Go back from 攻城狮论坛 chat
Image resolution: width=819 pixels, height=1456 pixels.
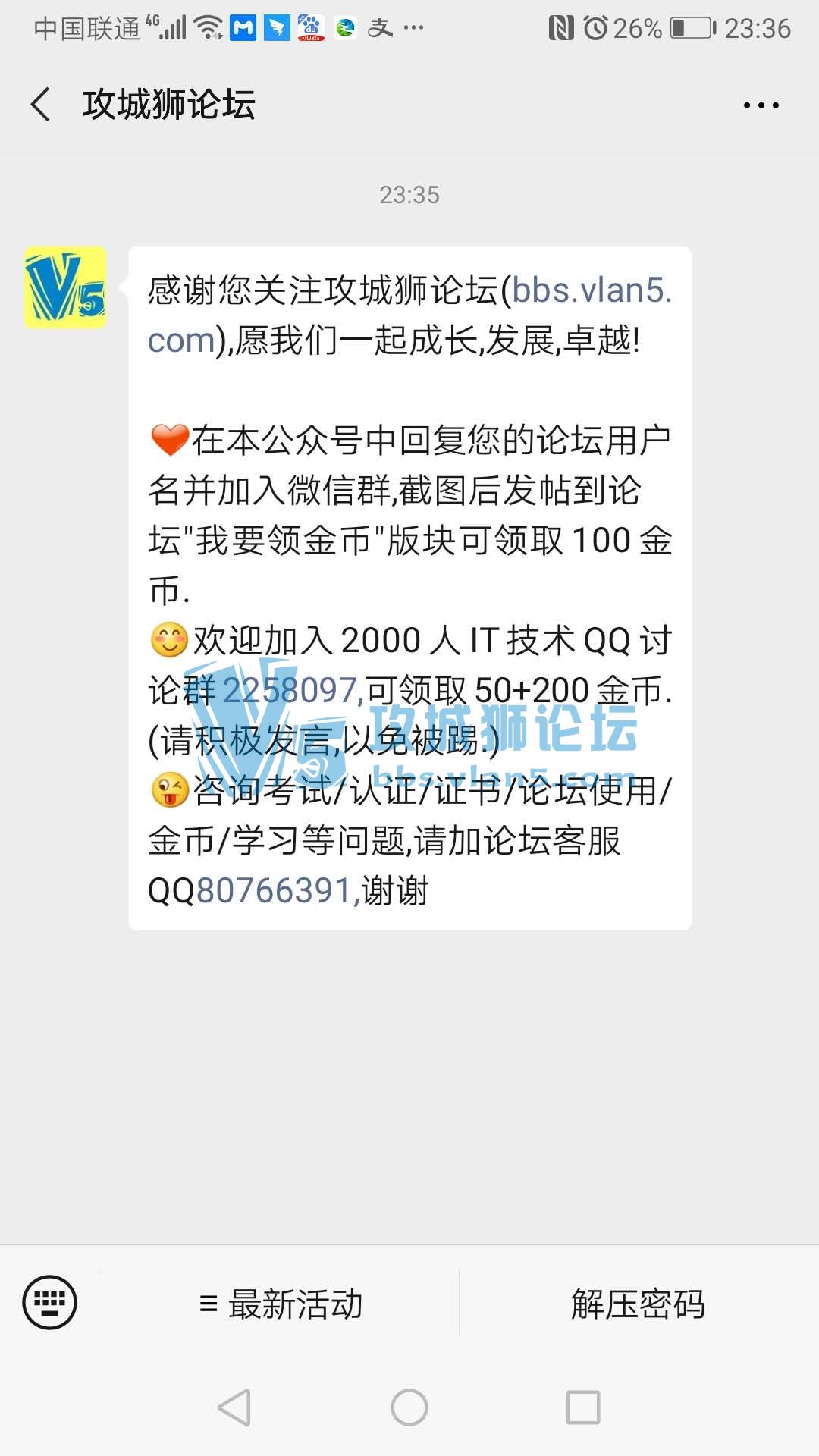41,105
